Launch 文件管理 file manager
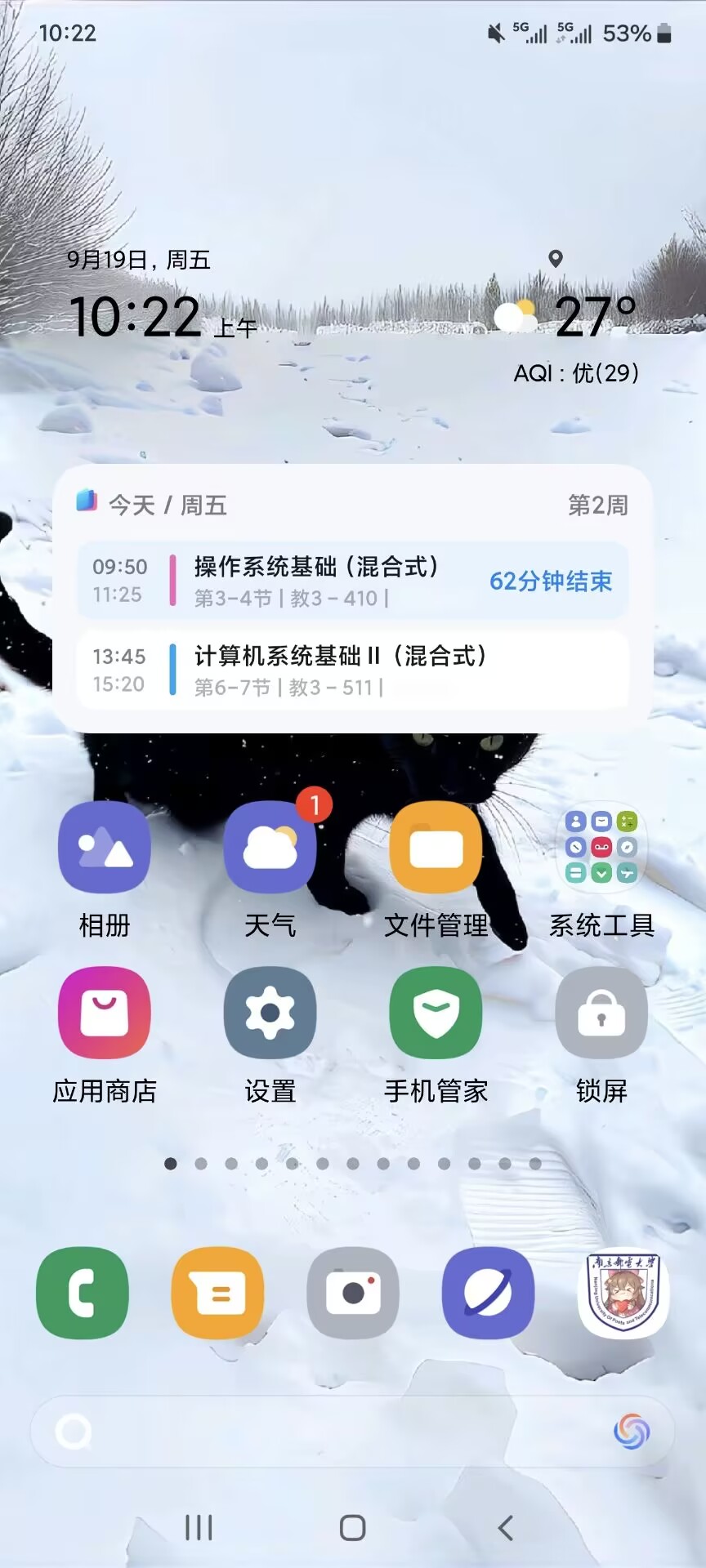 click(436, 849)
